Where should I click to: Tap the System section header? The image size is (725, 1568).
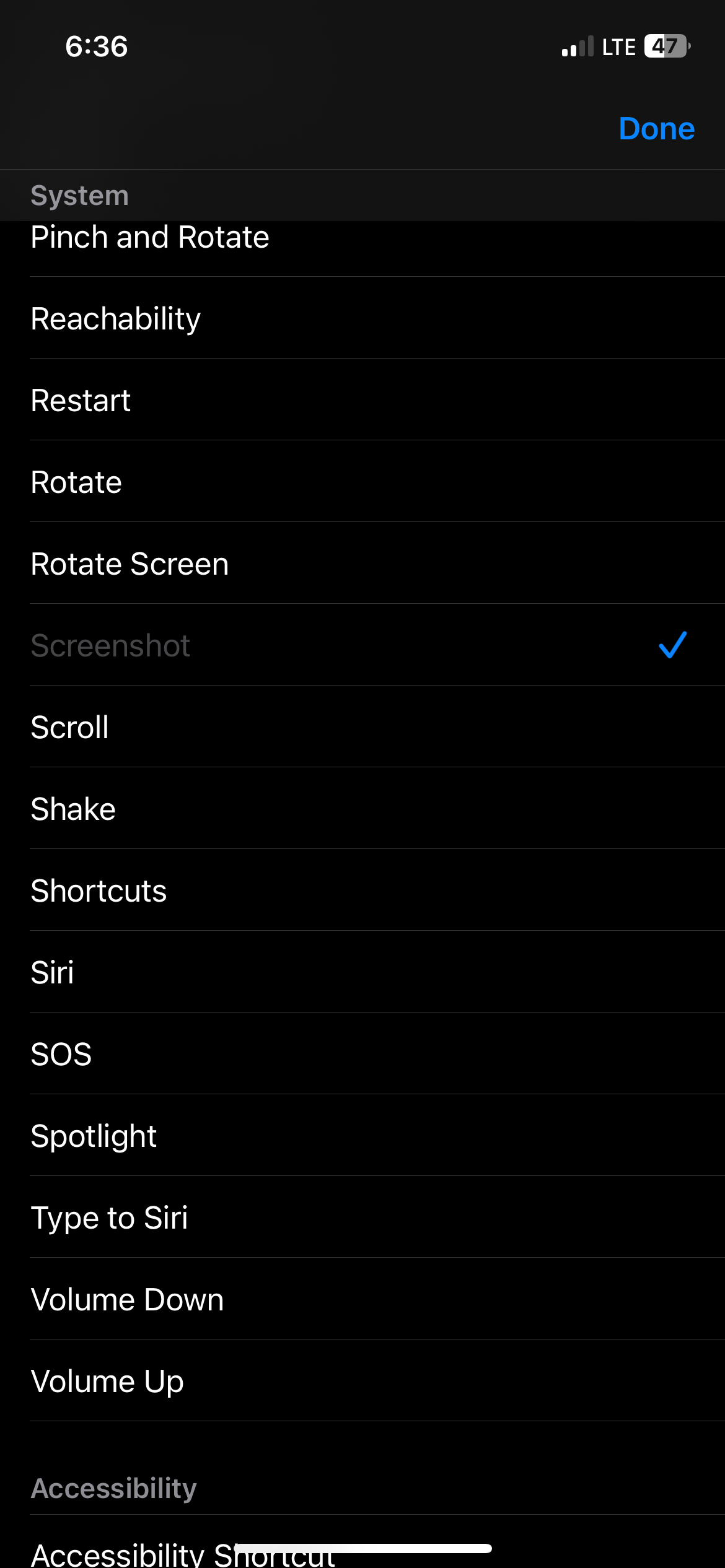(x=79, y=195)
